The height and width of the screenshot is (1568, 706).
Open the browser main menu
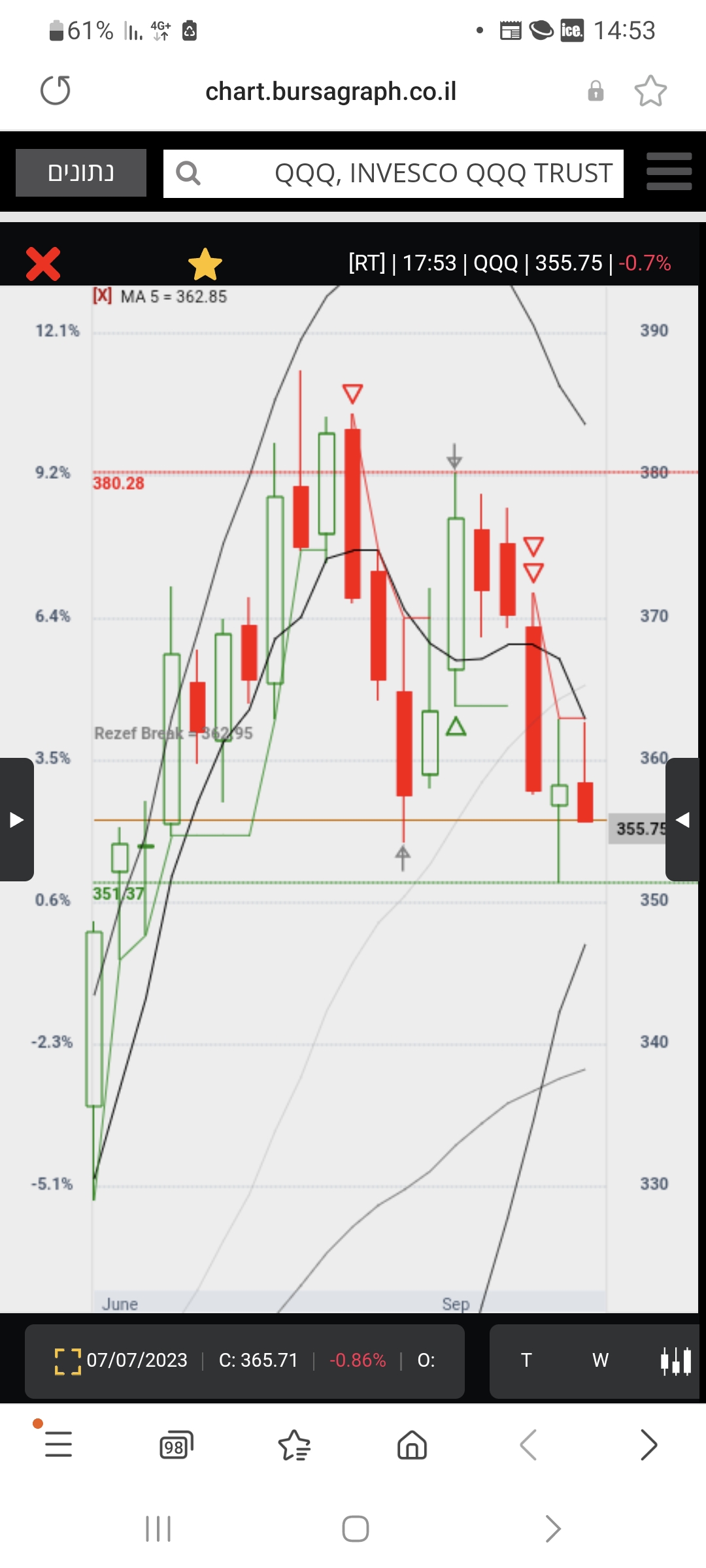coord(58,1445)
